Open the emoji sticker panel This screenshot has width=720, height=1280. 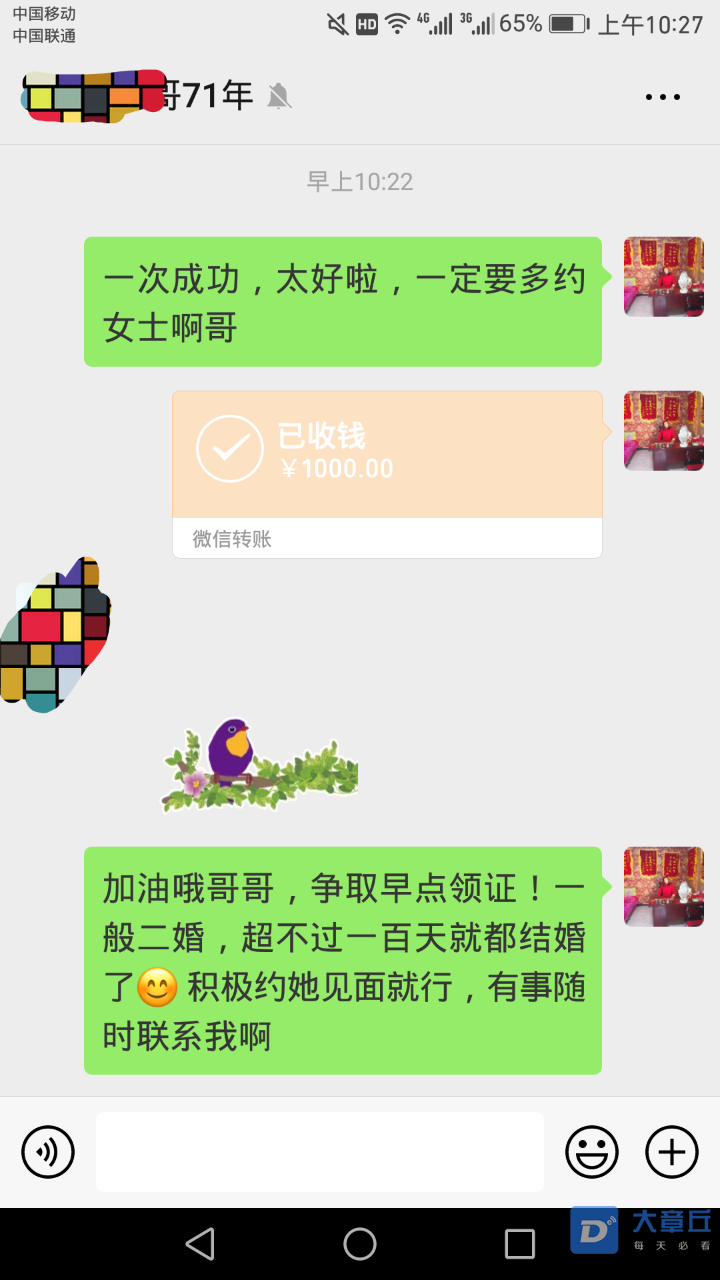[592, 1152]
